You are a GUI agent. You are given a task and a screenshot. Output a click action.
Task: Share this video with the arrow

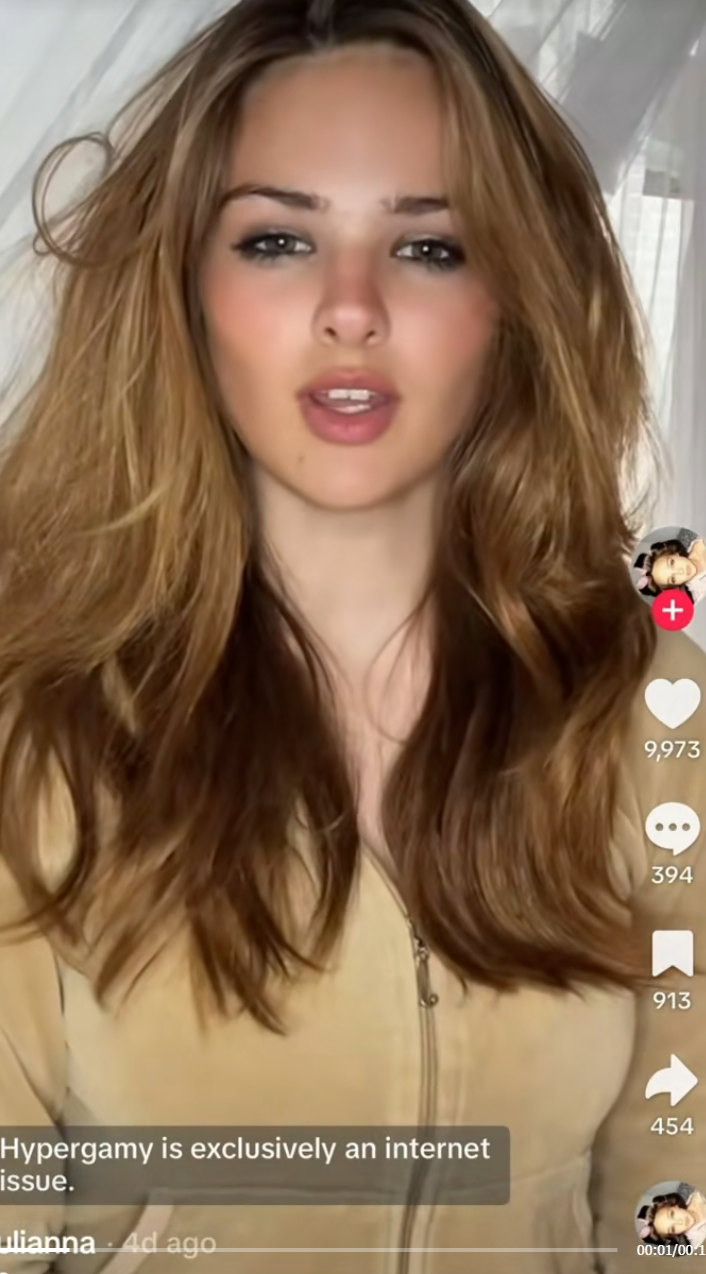[x=672, y=1080]
